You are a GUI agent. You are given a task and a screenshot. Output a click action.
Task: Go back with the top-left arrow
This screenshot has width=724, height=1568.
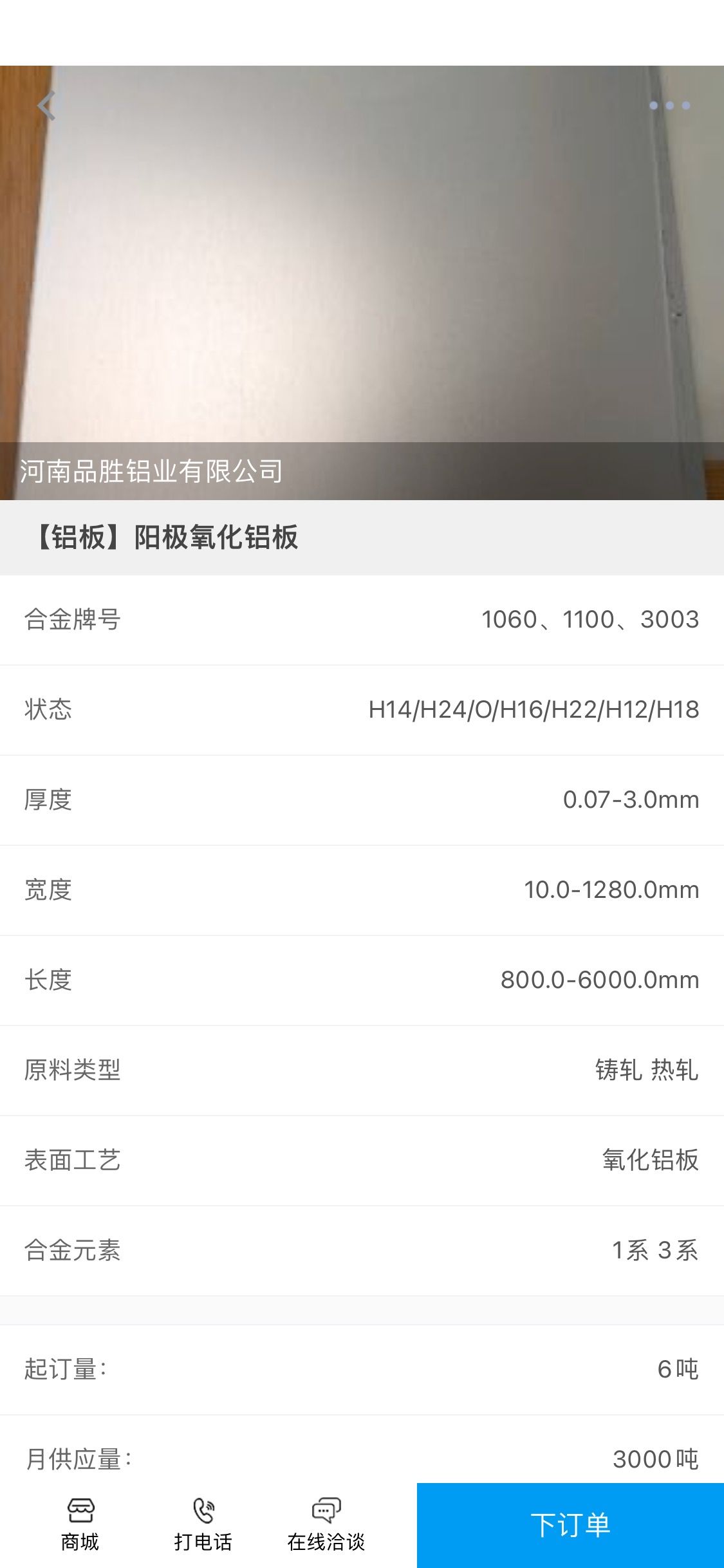tap(46, 106)
